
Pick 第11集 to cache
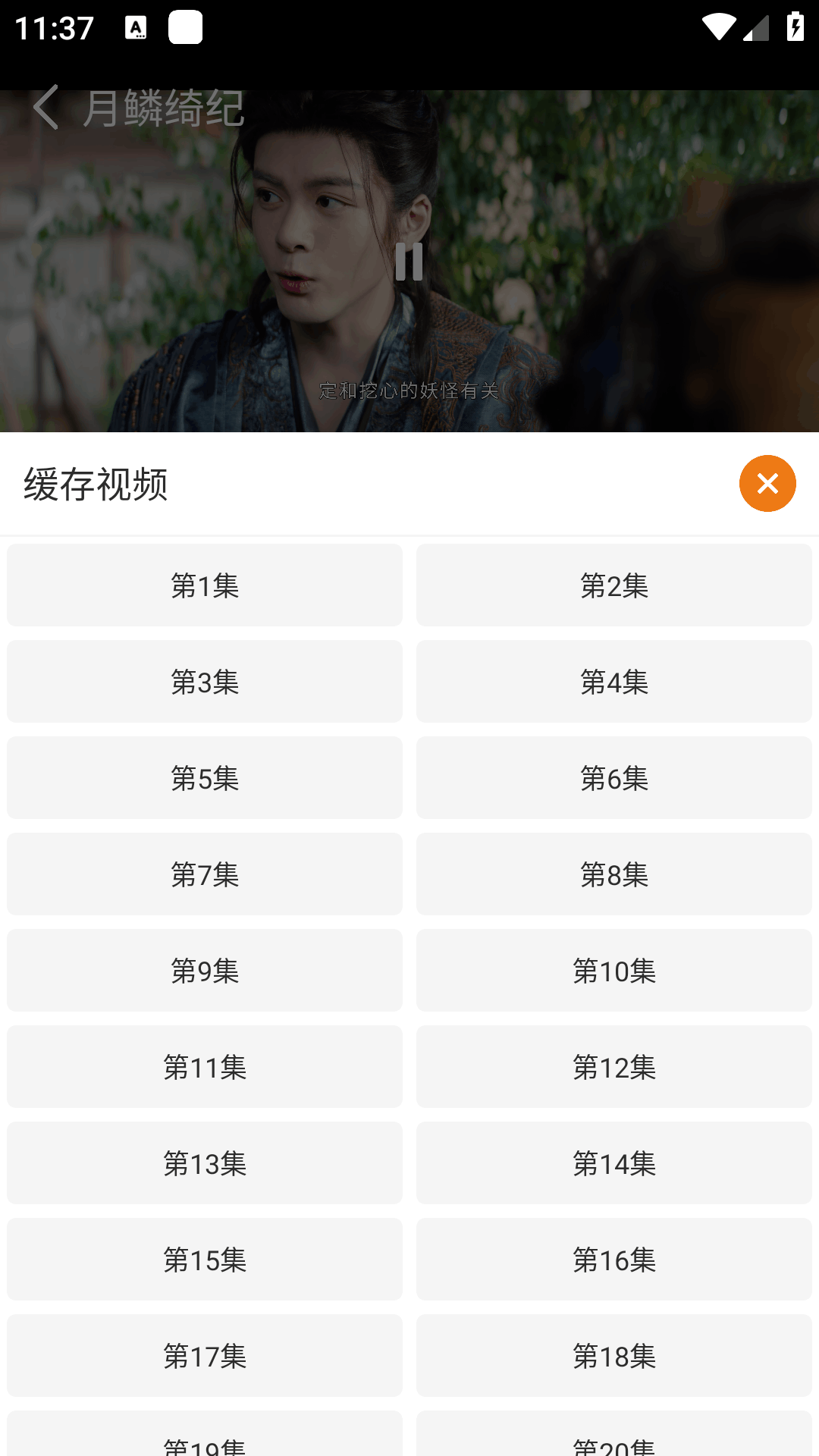pyautogui.click(x=205, y=1067)
